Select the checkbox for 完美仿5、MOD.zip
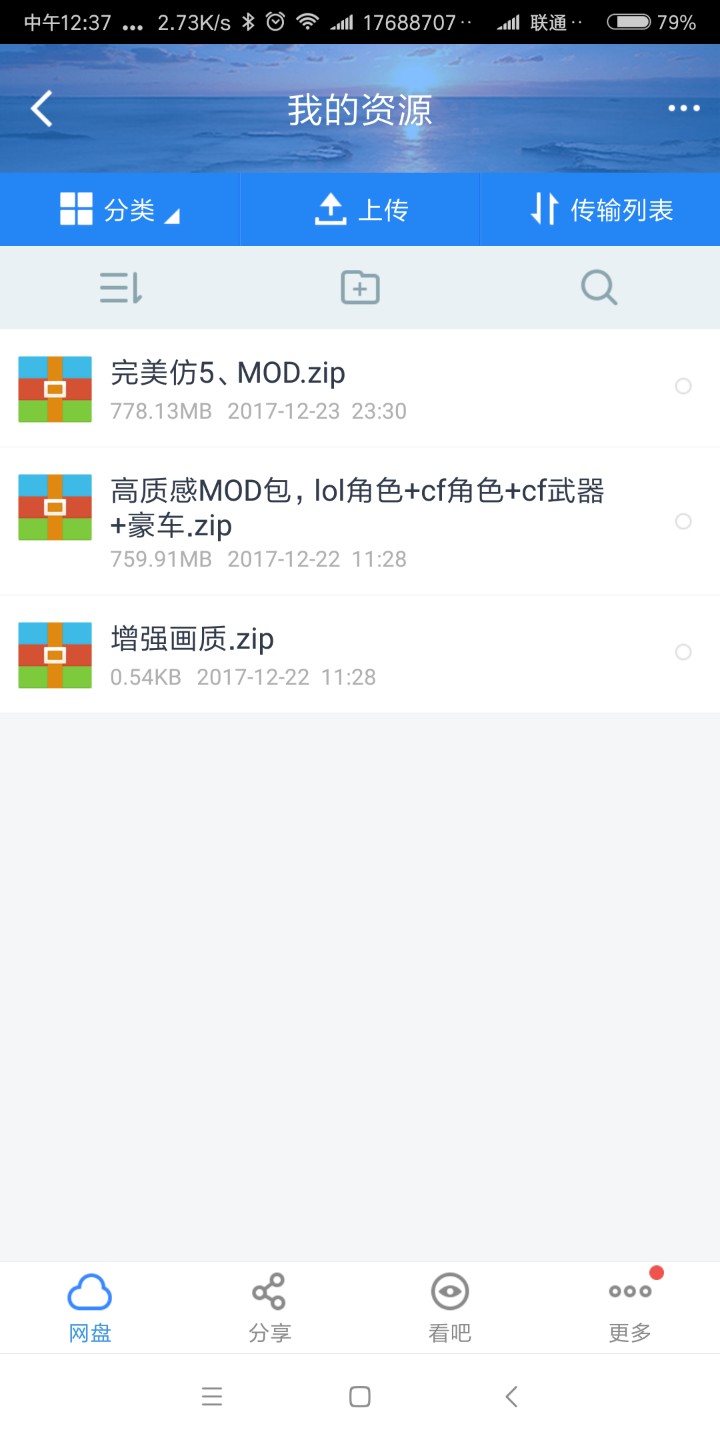 tap(683, 386)
